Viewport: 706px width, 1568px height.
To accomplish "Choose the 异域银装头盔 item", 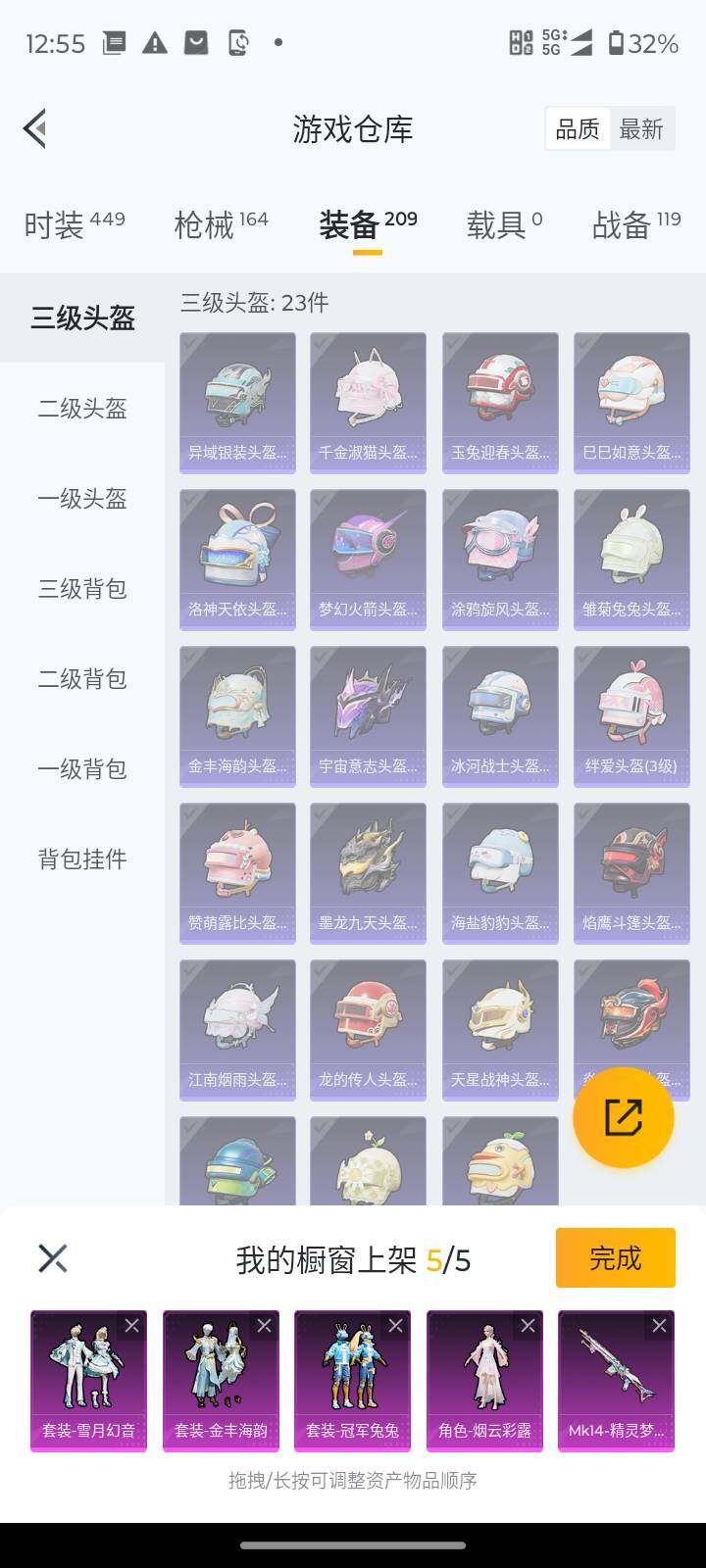I will tap(237, 402).
